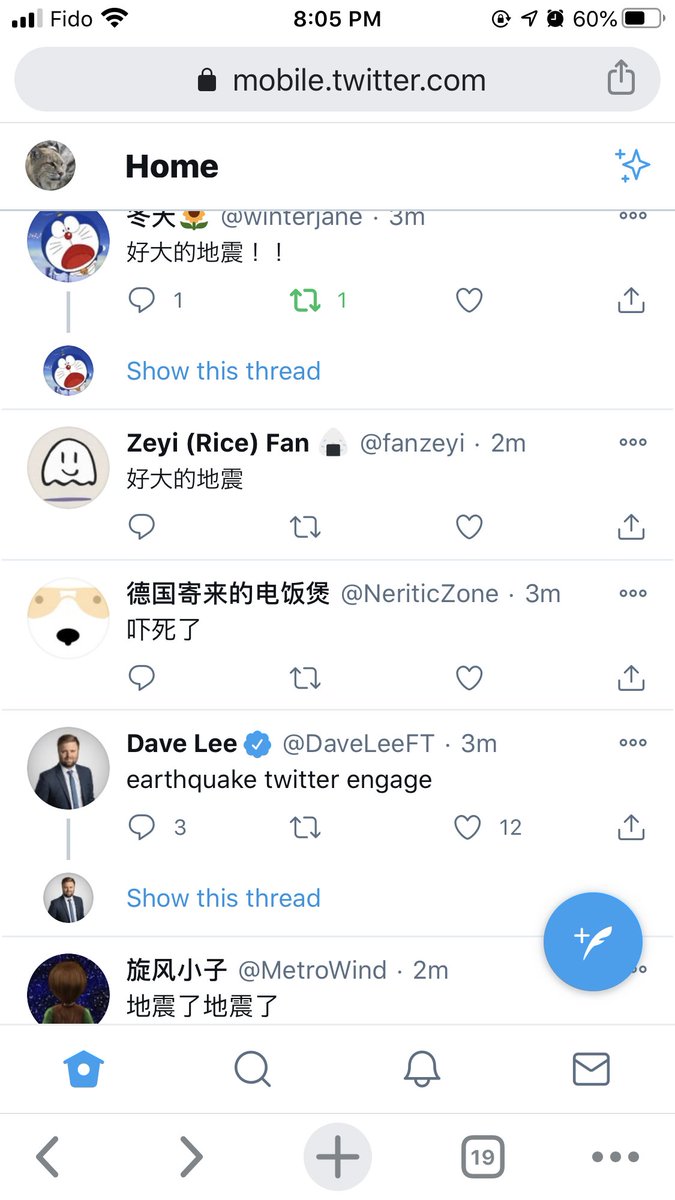Tap the mobile.twitter.com address bar
This screenshot has width=675, height=1200.
tap(340, 80)
